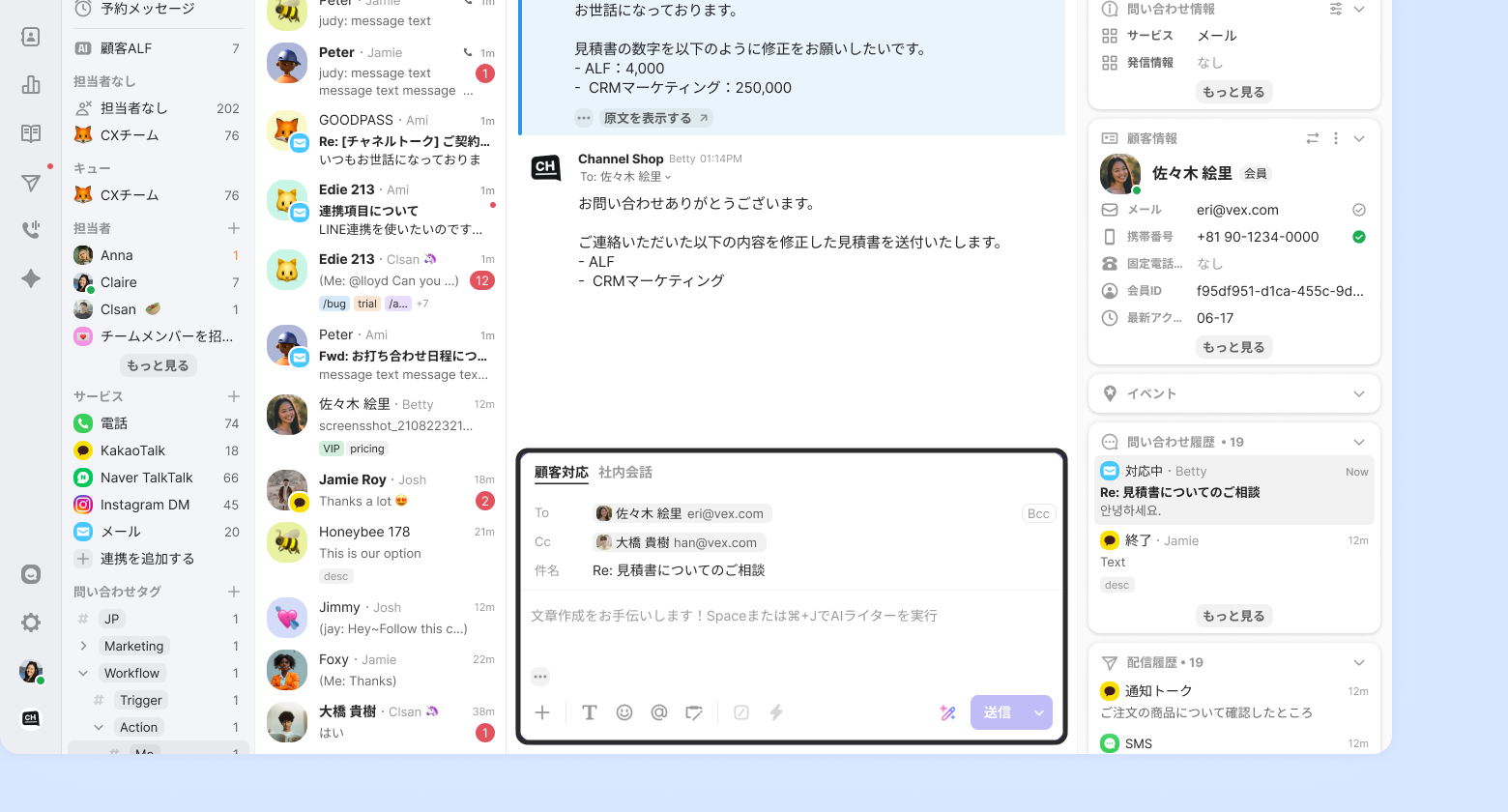This screenshot has width=1508, height=812.
Task: Open the send options dropdown arrow
Action: [1039, 712]
